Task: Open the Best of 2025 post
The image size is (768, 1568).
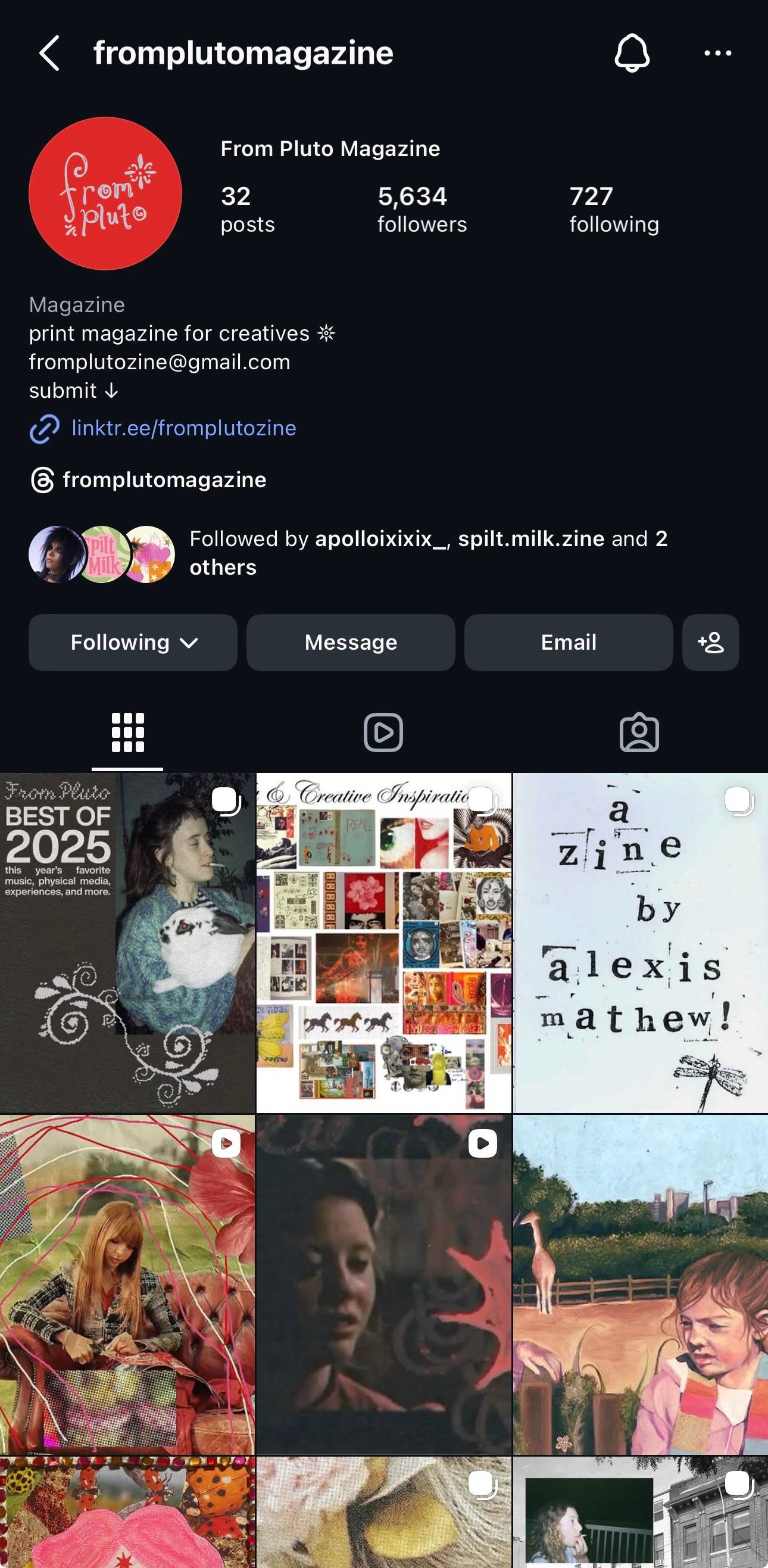Action: [127, 943]
